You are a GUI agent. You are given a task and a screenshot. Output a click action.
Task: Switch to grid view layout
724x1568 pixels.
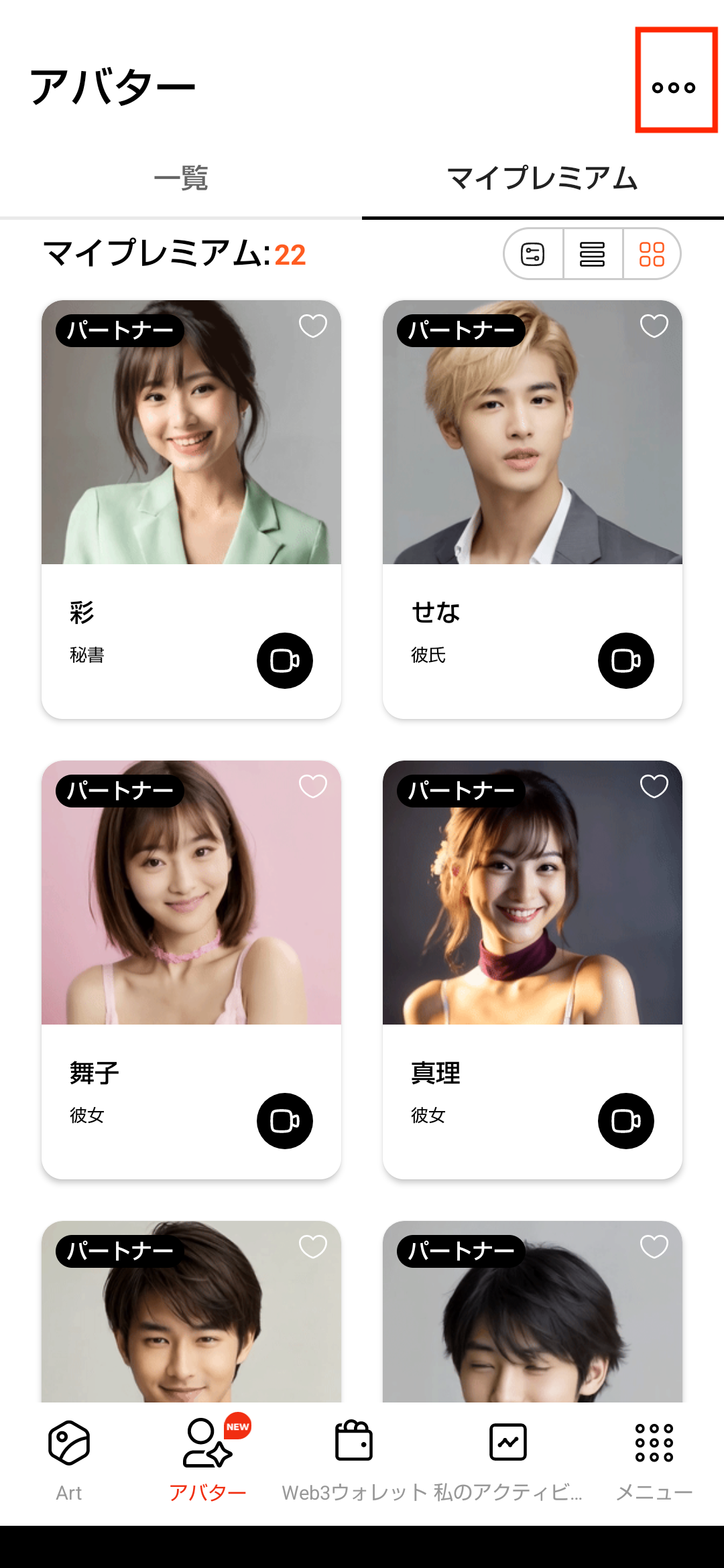coord(651,254)
